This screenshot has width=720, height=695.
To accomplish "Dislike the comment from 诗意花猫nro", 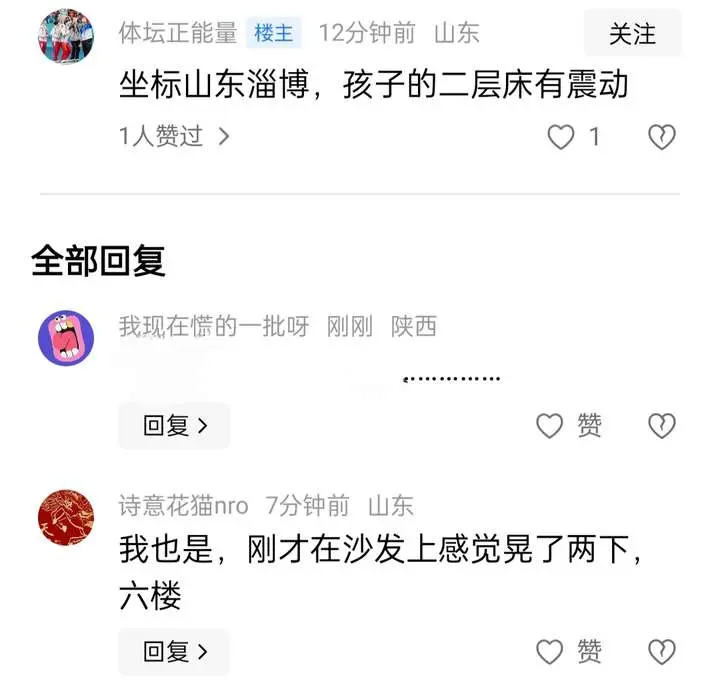I will point(662,652).
